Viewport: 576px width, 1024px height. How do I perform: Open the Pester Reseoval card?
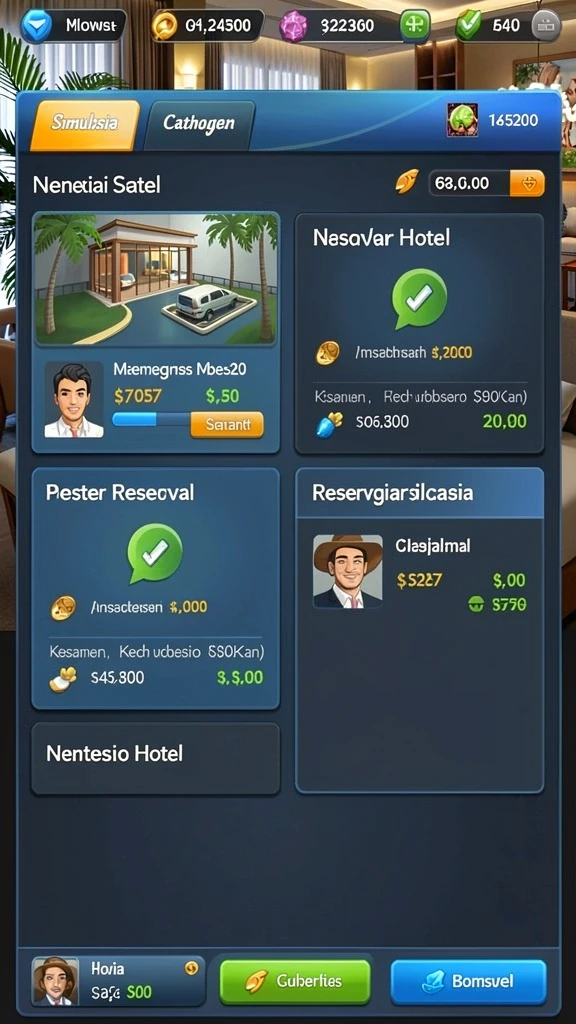155,588
